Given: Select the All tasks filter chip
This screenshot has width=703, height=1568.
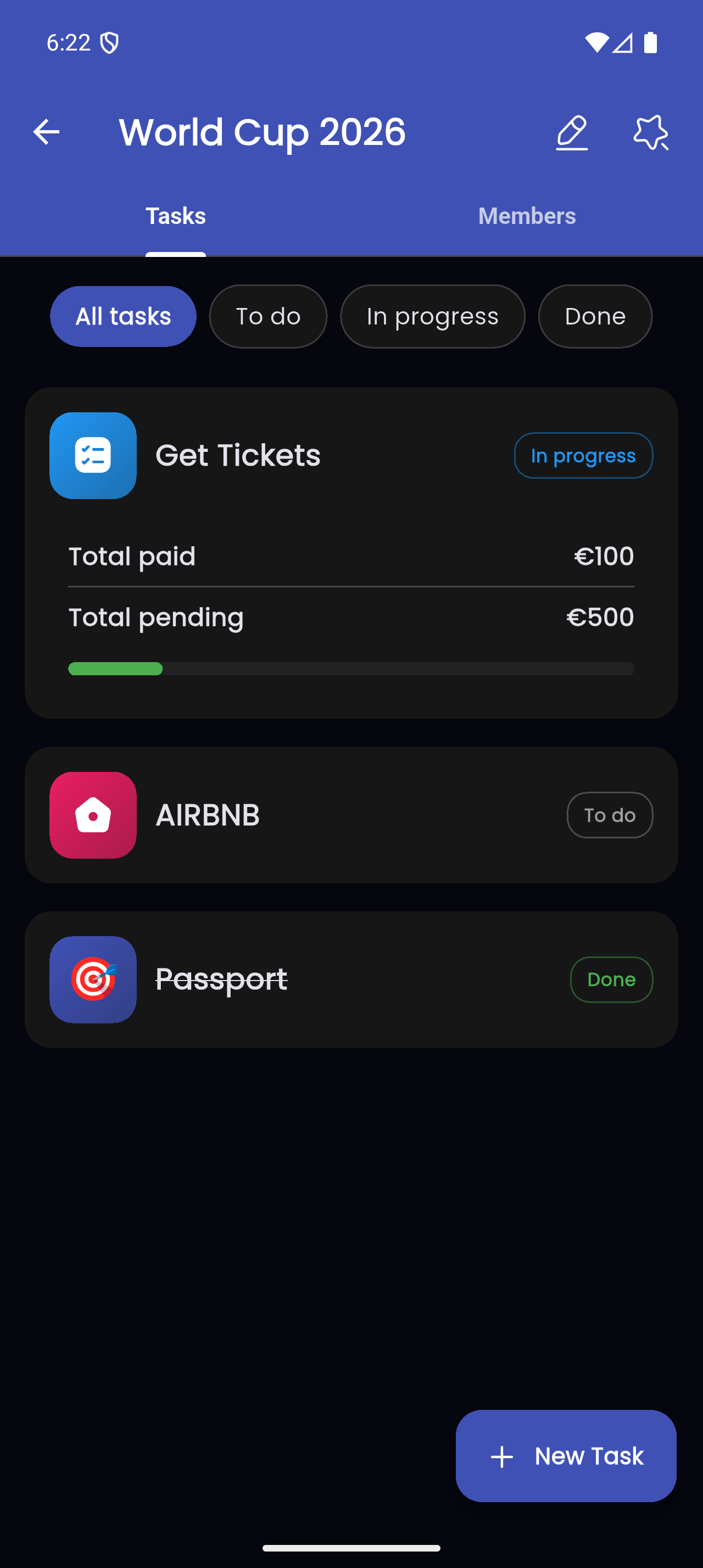Looking at the screenshot, I should pyautogui.click(x=123, y=317).
